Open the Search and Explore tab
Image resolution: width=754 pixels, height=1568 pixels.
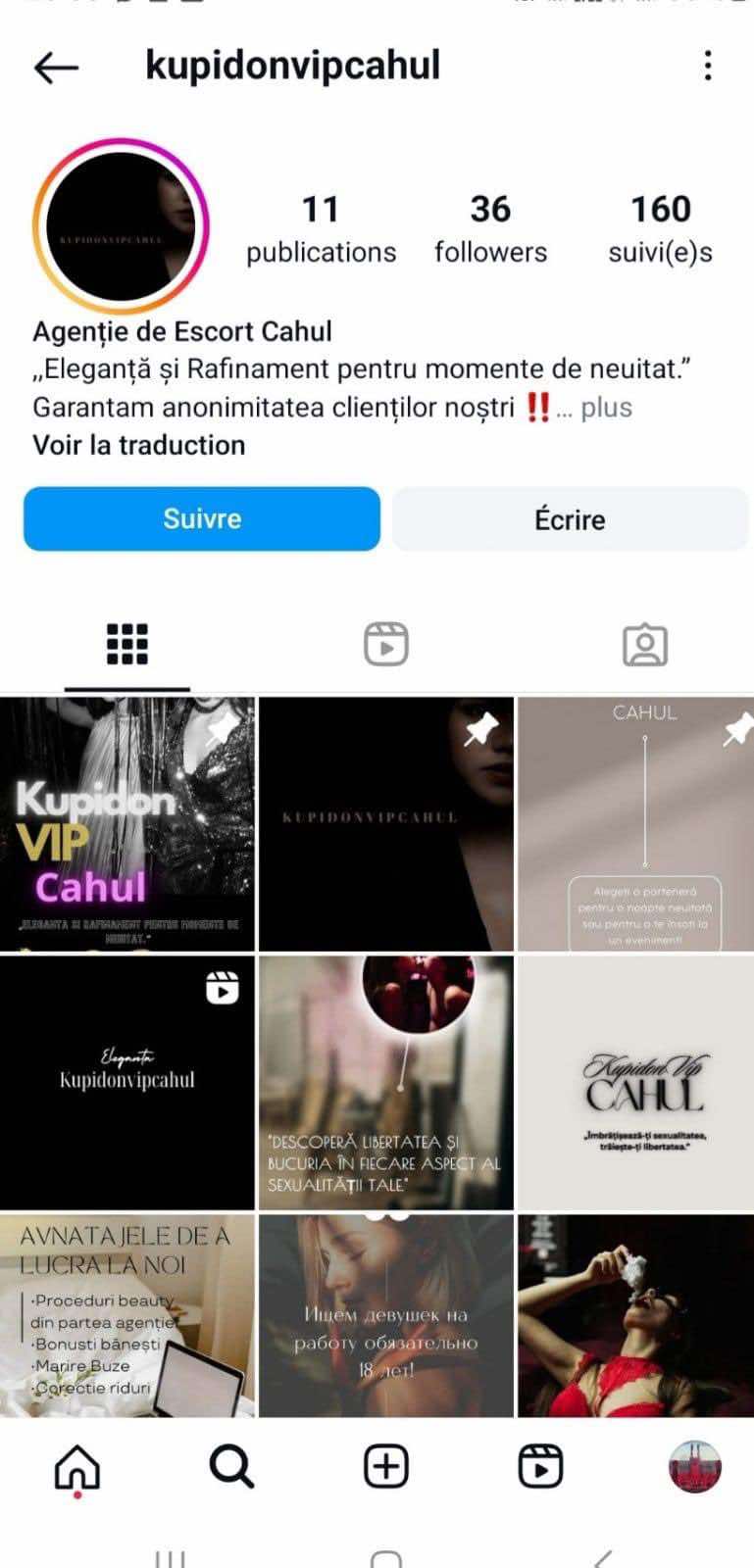tap(231, 1467)
